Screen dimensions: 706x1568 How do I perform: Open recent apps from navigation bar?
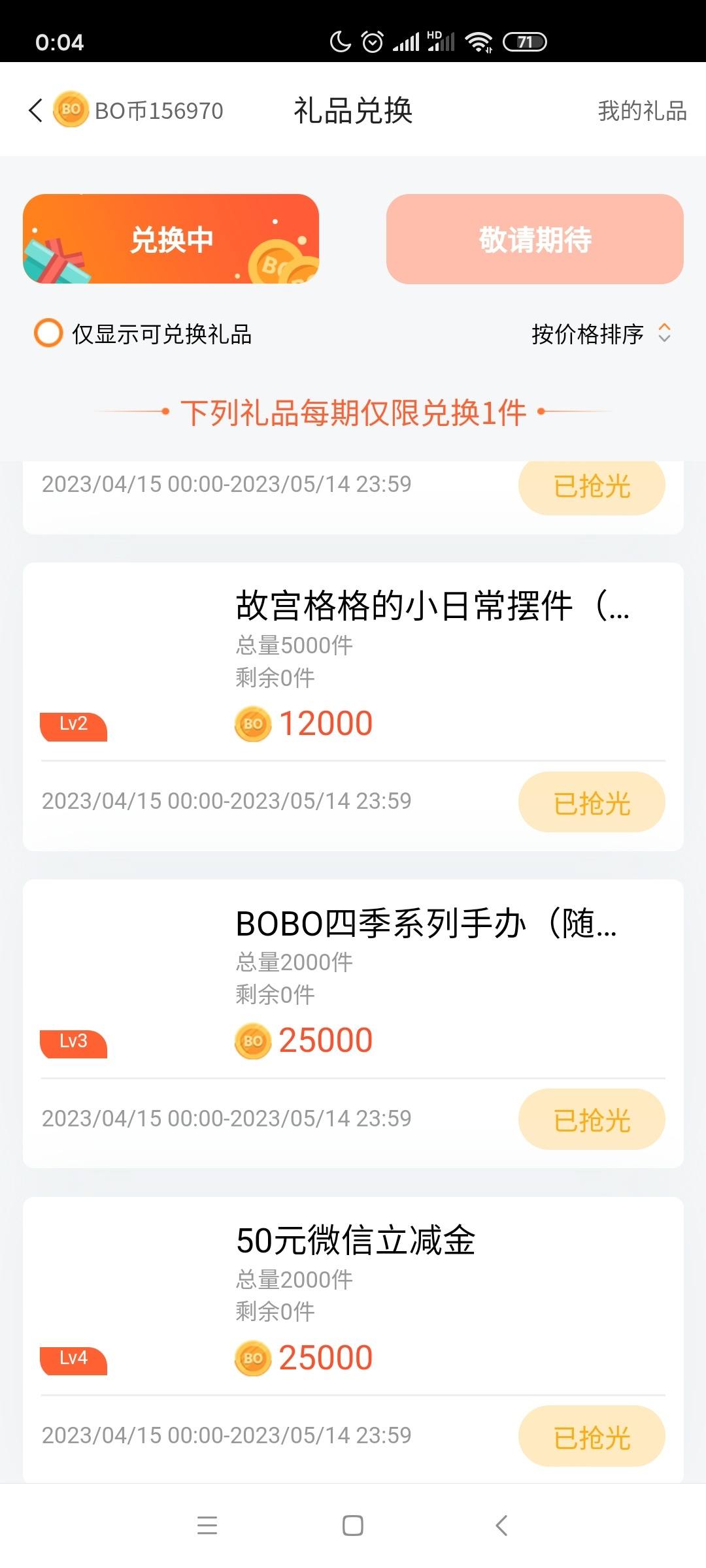pos(207,1526)
